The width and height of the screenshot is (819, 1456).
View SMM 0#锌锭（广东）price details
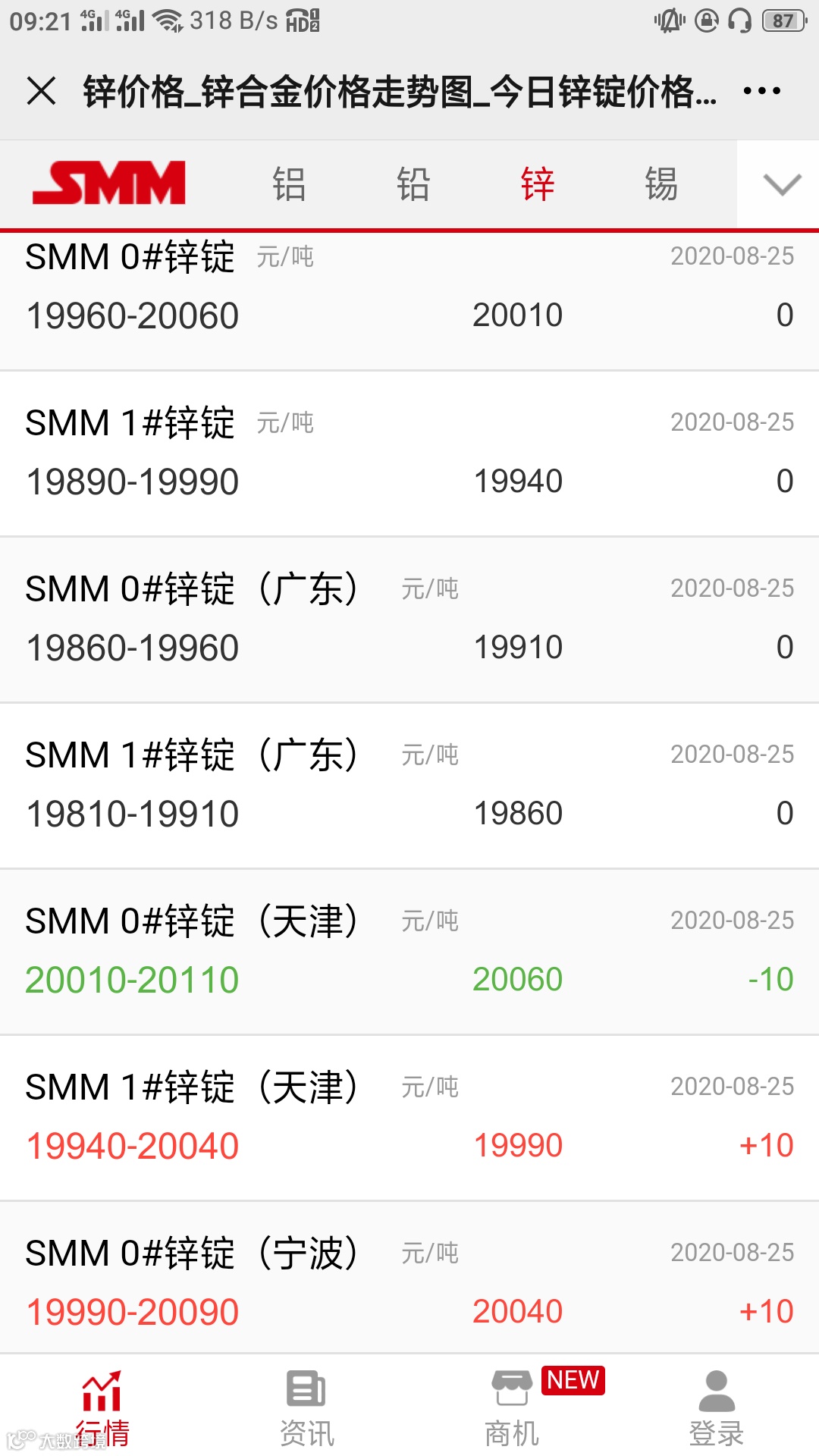[x=409, y=620]
